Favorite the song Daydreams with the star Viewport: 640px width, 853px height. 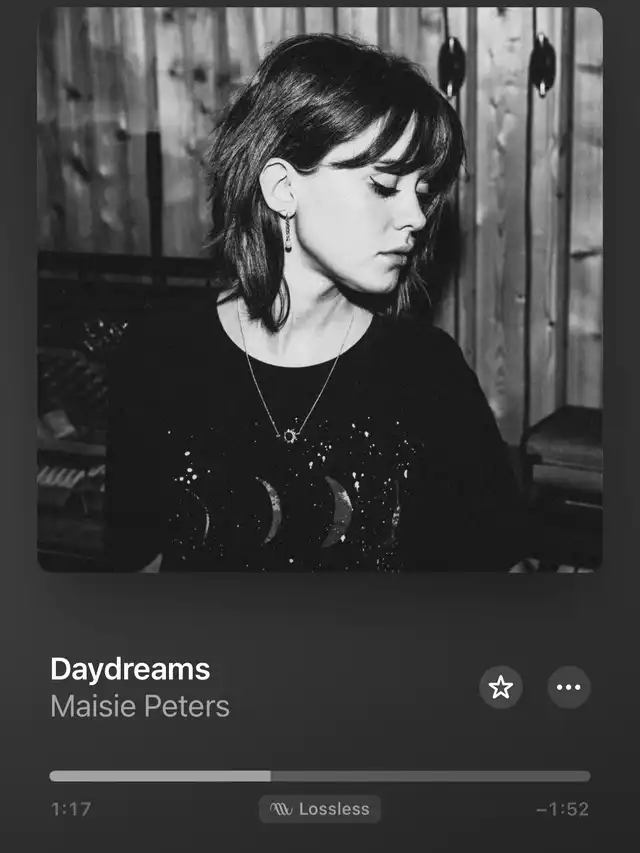[500, 687]
